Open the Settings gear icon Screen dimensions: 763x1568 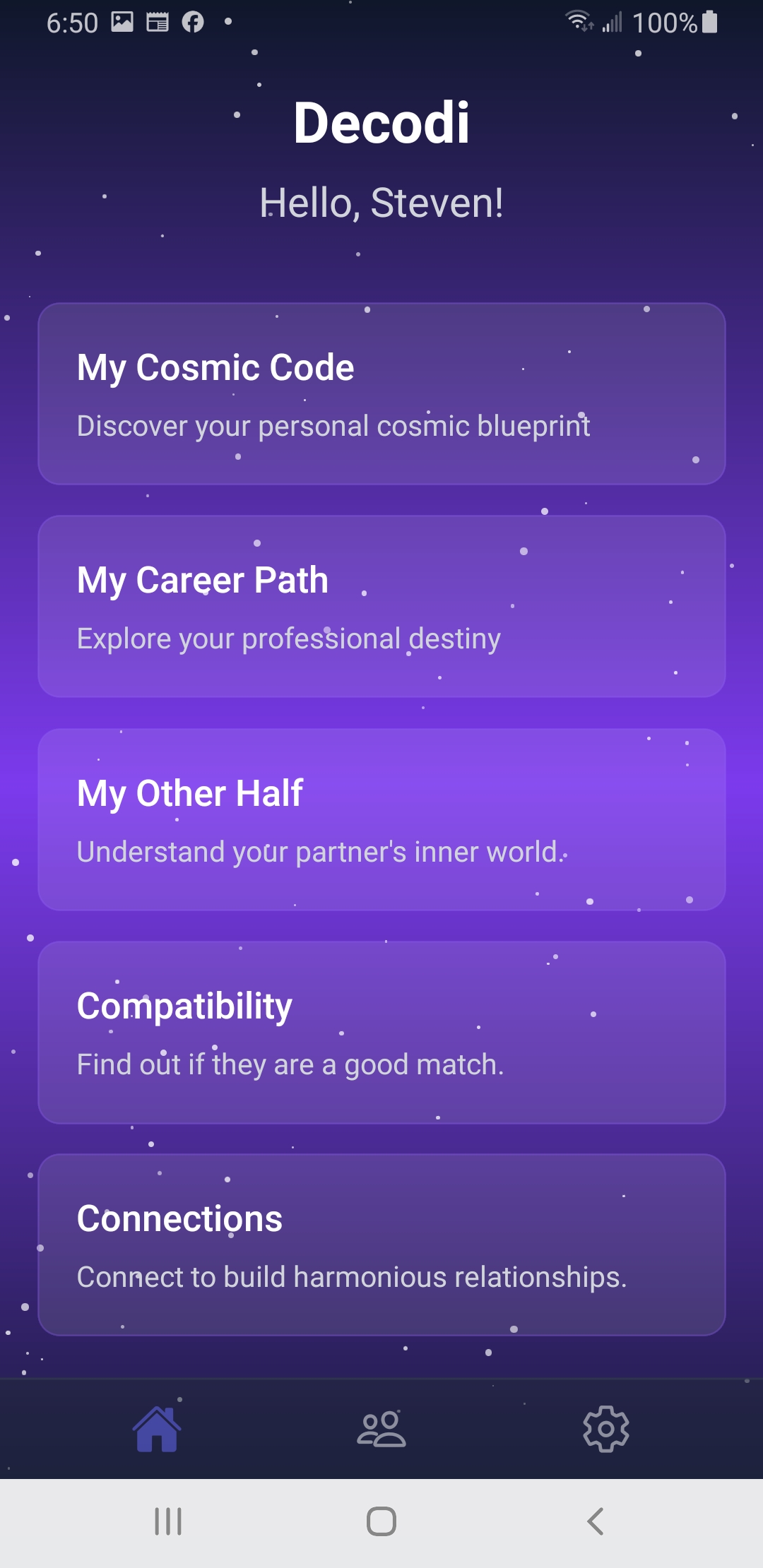(x=605, y=1427)
